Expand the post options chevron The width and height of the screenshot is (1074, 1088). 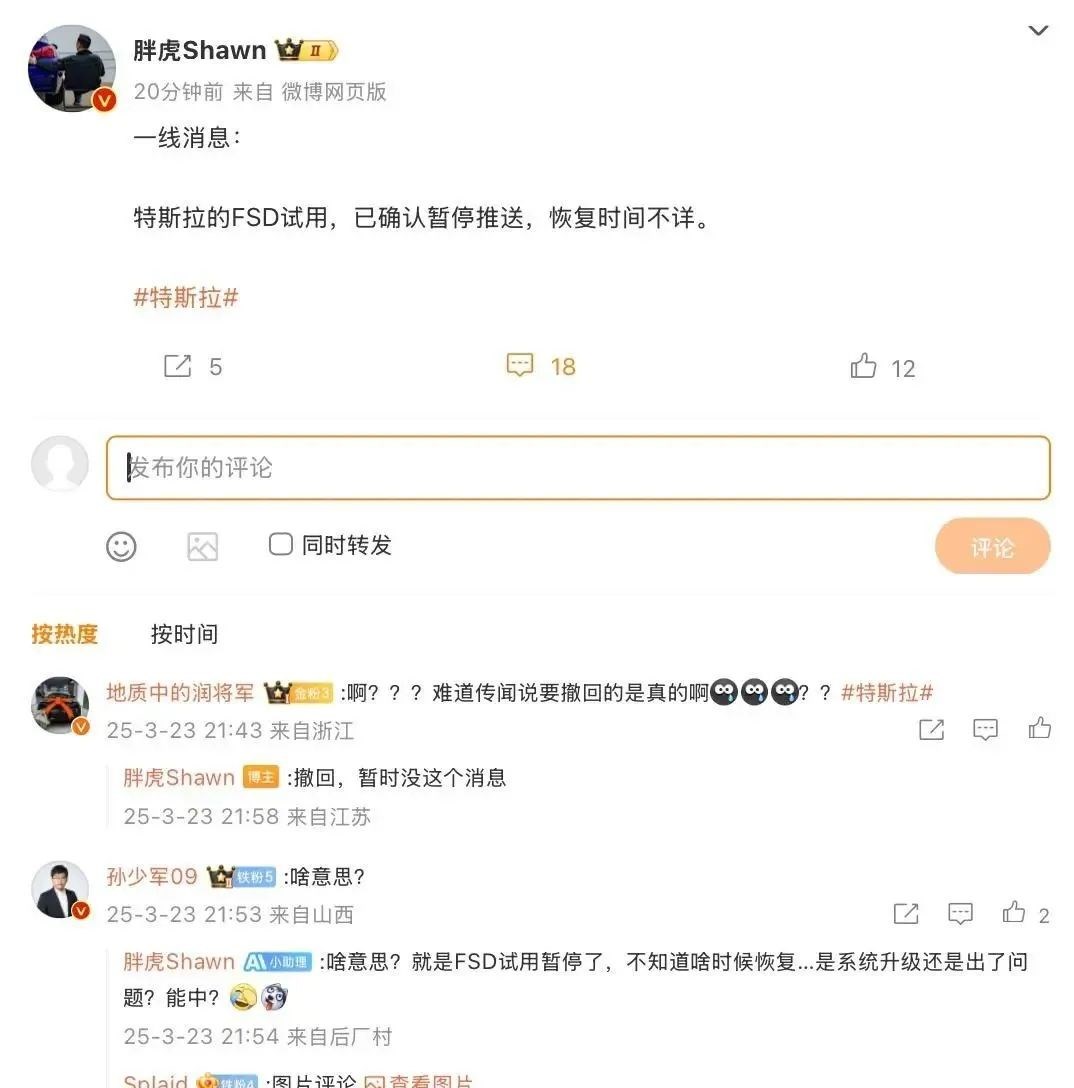(x=1038, y=31)
